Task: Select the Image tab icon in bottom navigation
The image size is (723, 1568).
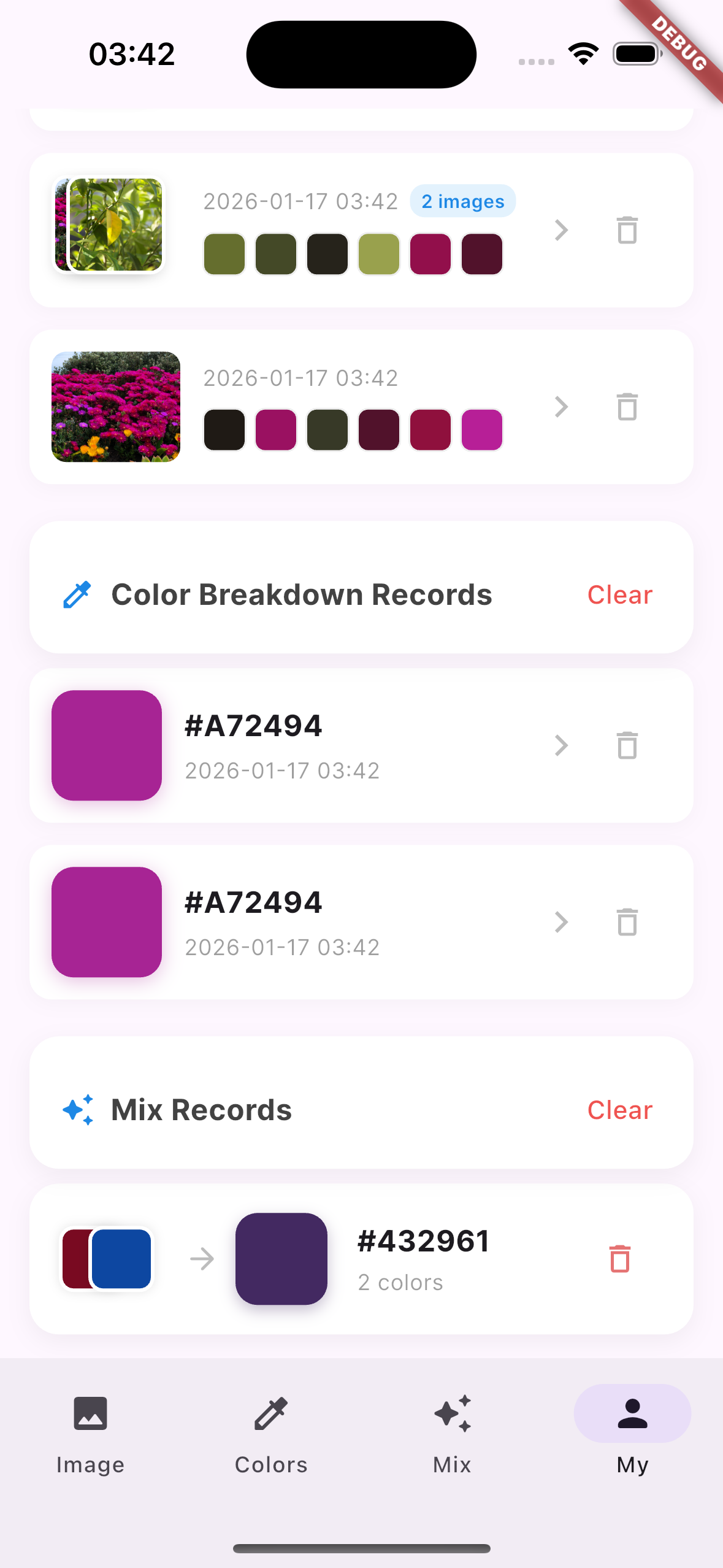Action: (x=90, y=1413)
